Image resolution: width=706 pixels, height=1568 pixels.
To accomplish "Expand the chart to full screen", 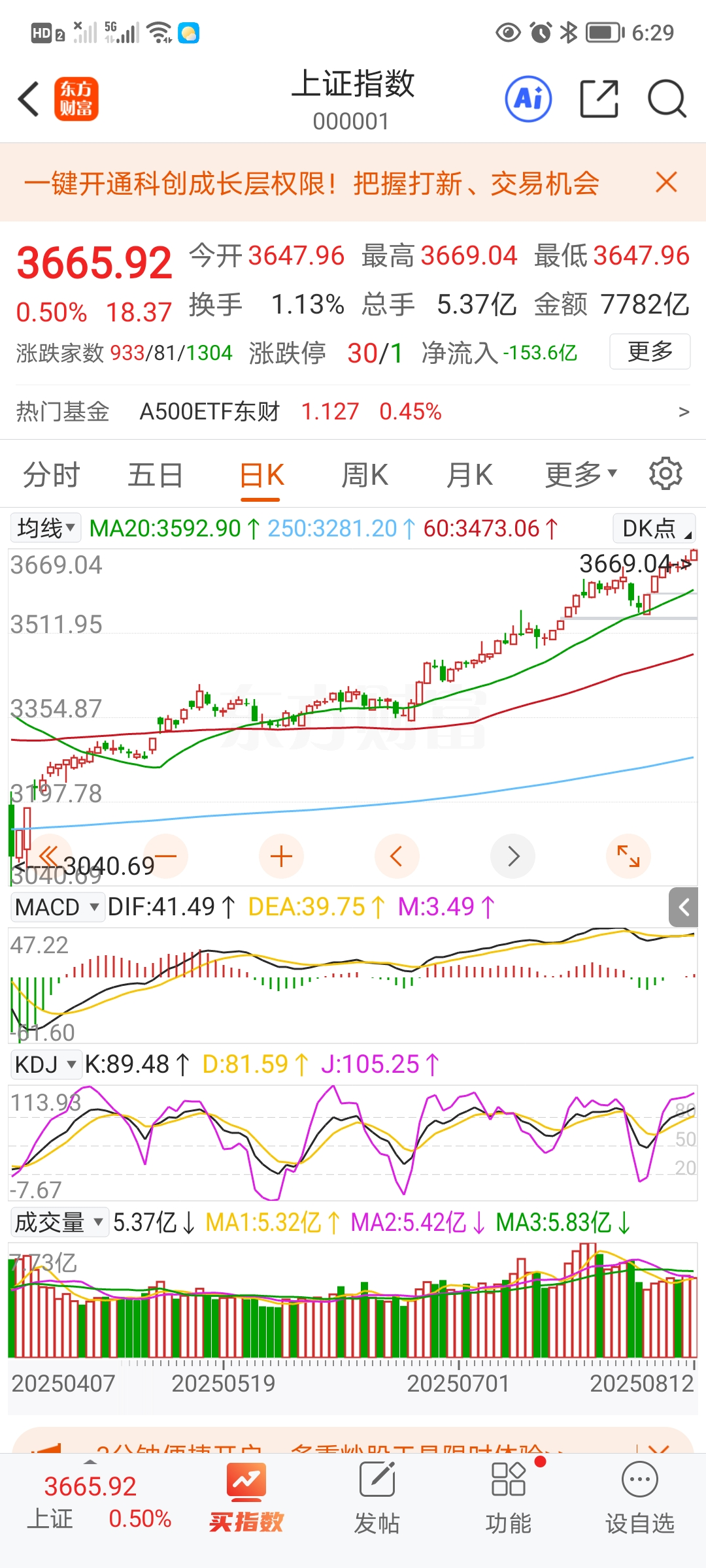I will coord(628,856).
